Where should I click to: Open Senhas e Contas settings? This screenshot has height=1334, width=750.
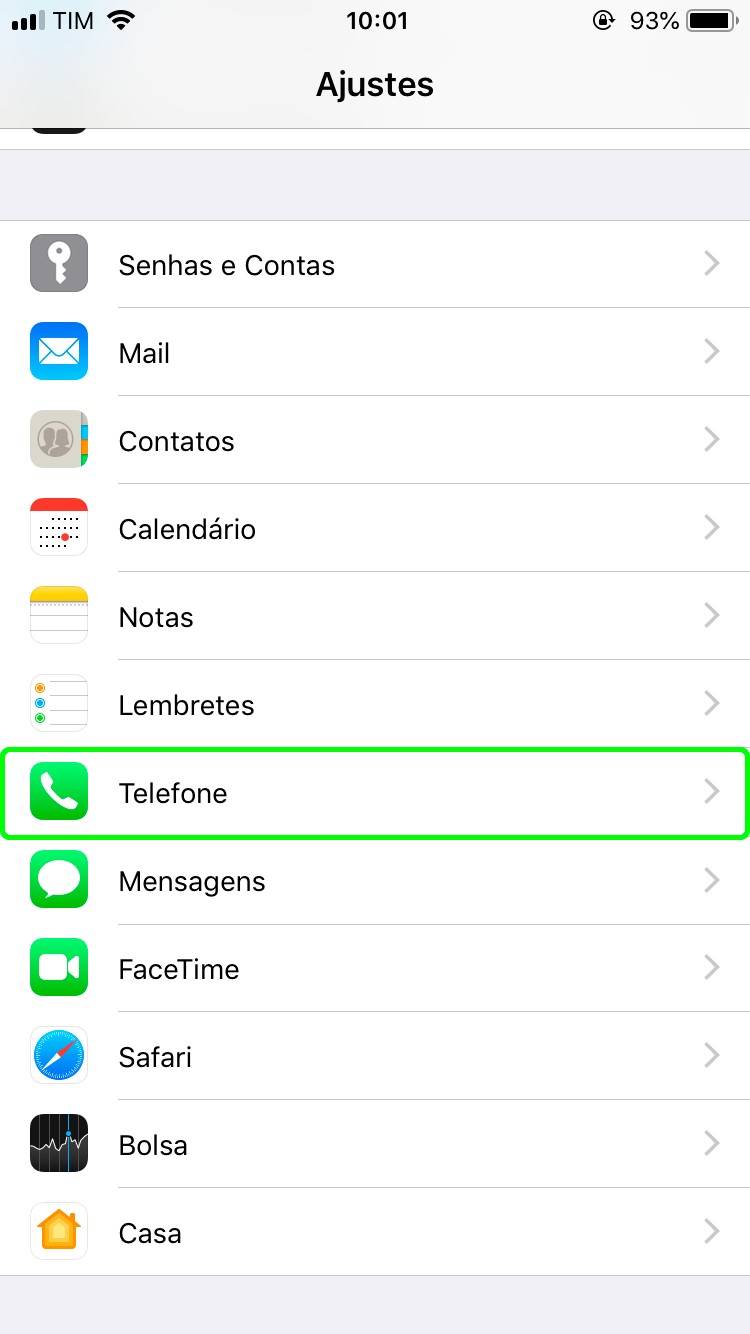pyautogui.click(x=375, y=265)
